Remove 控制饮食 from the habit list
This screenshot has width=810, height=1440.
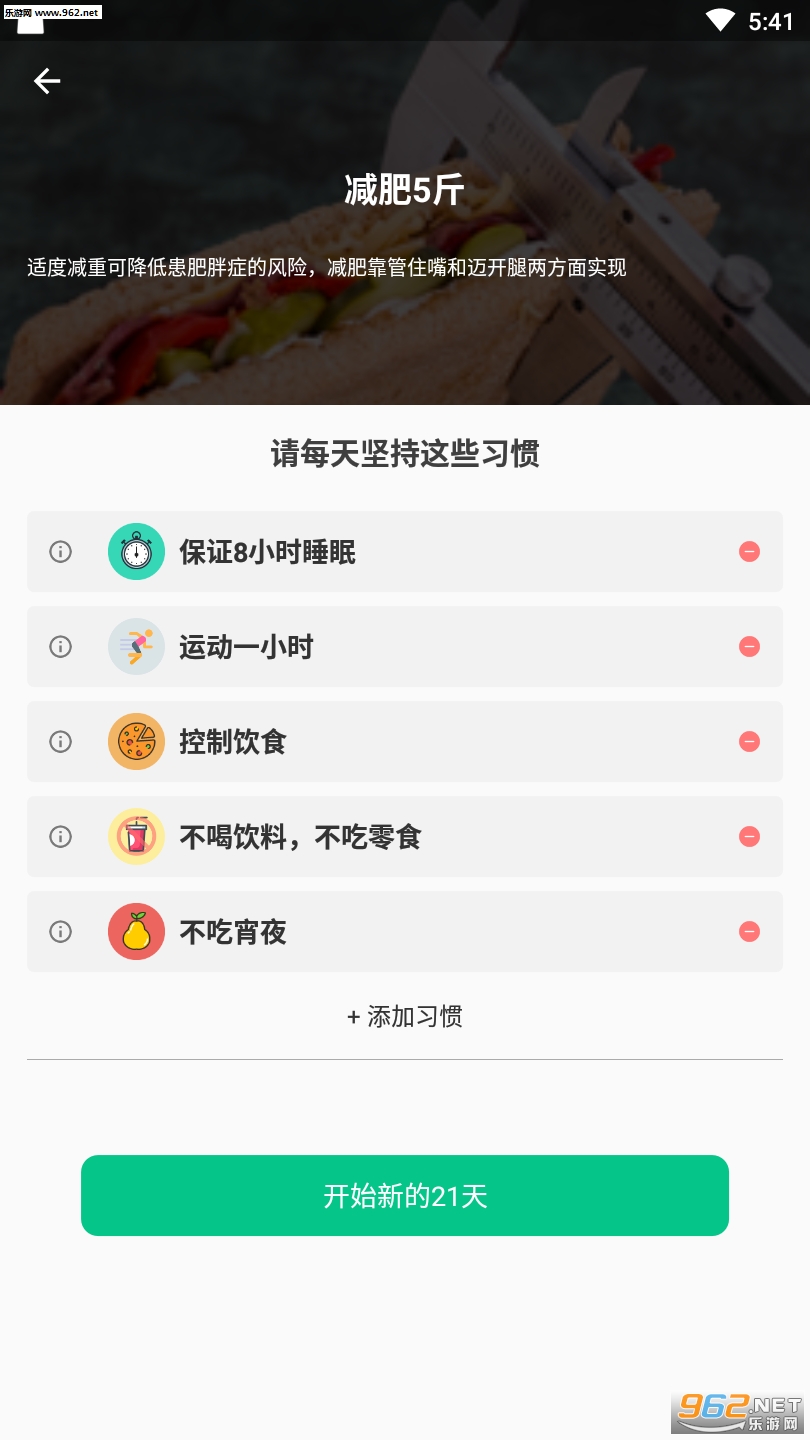coord(749,742)
